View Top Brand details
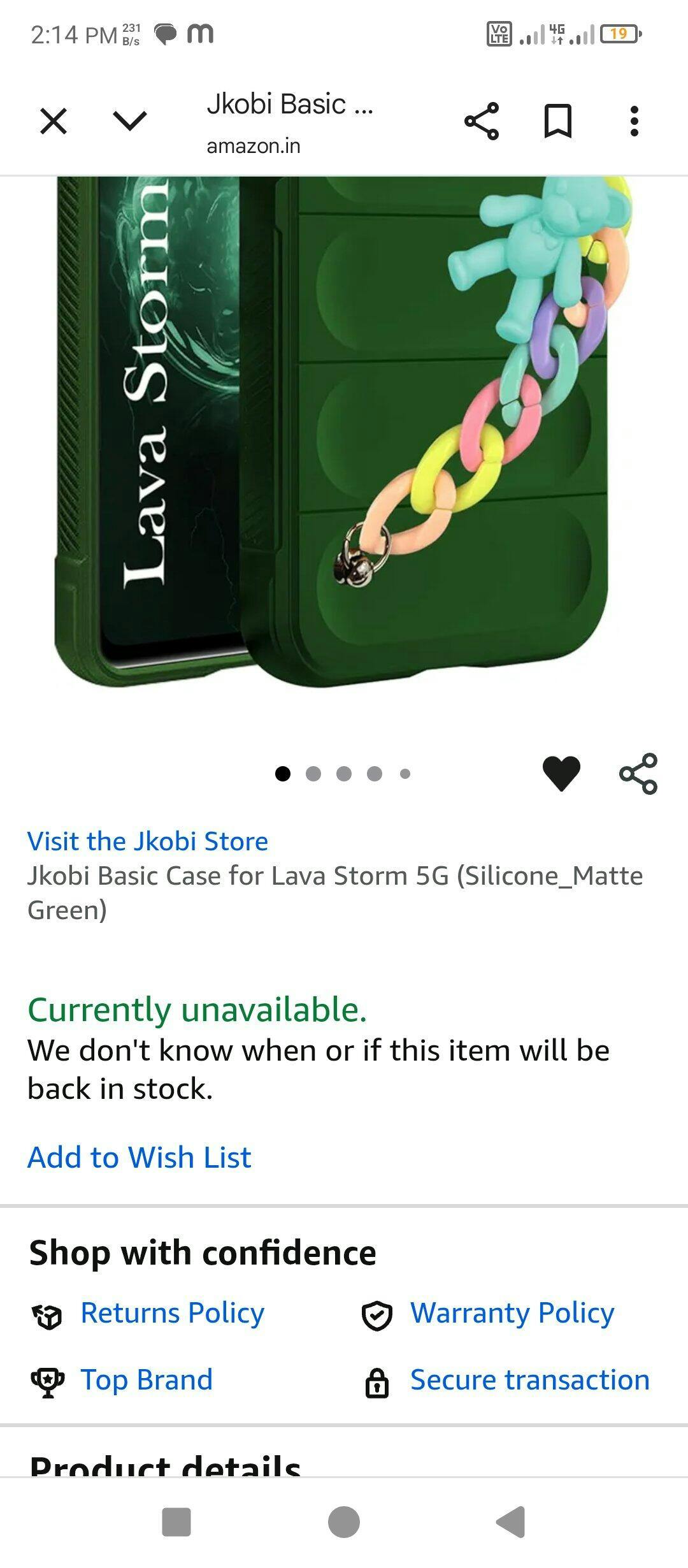Screen dimensions: 688x1568 pyautogui.click(x=147, y=1380)
